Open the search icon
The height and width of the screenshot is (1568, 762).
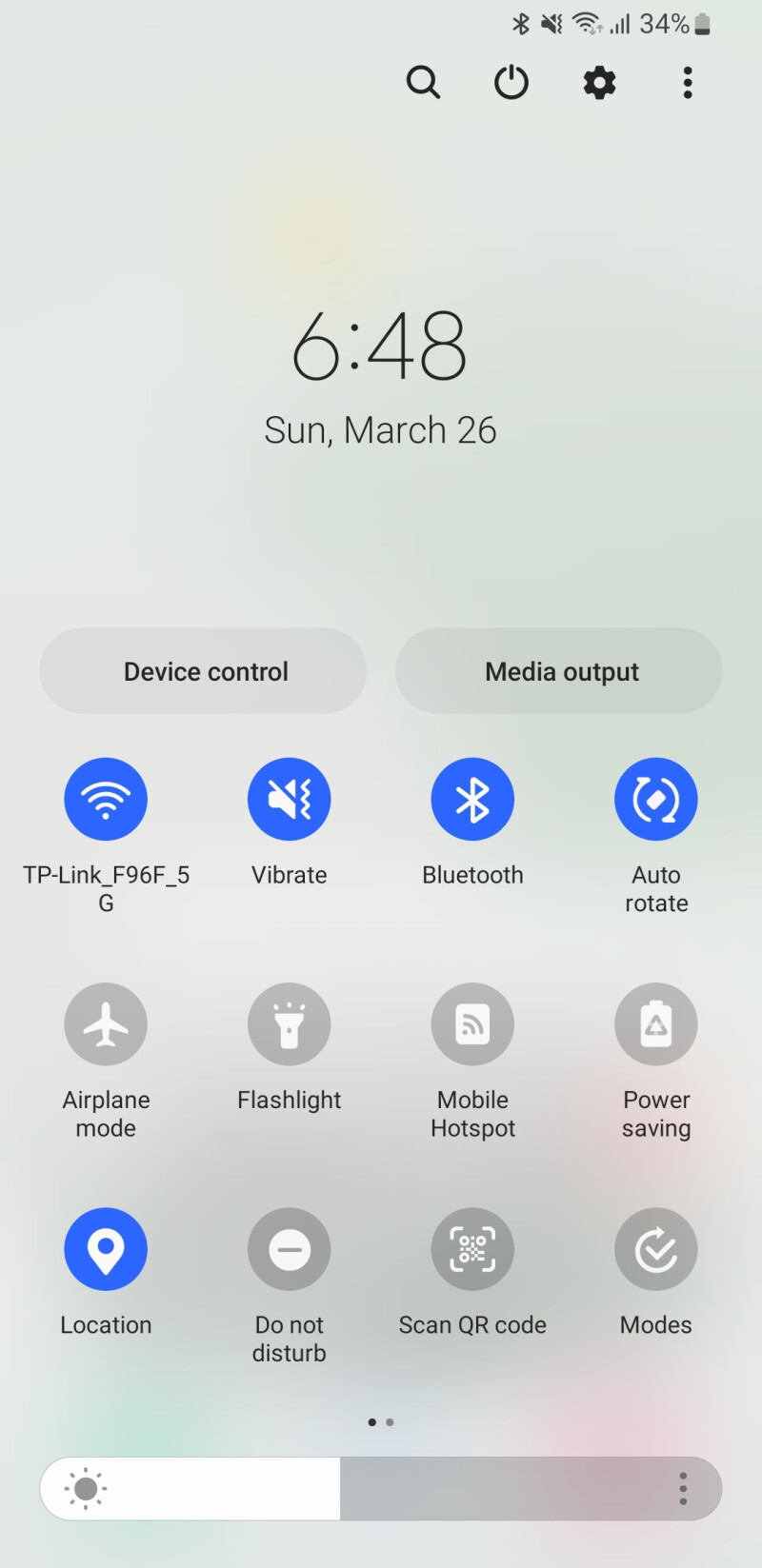[423, 83]
